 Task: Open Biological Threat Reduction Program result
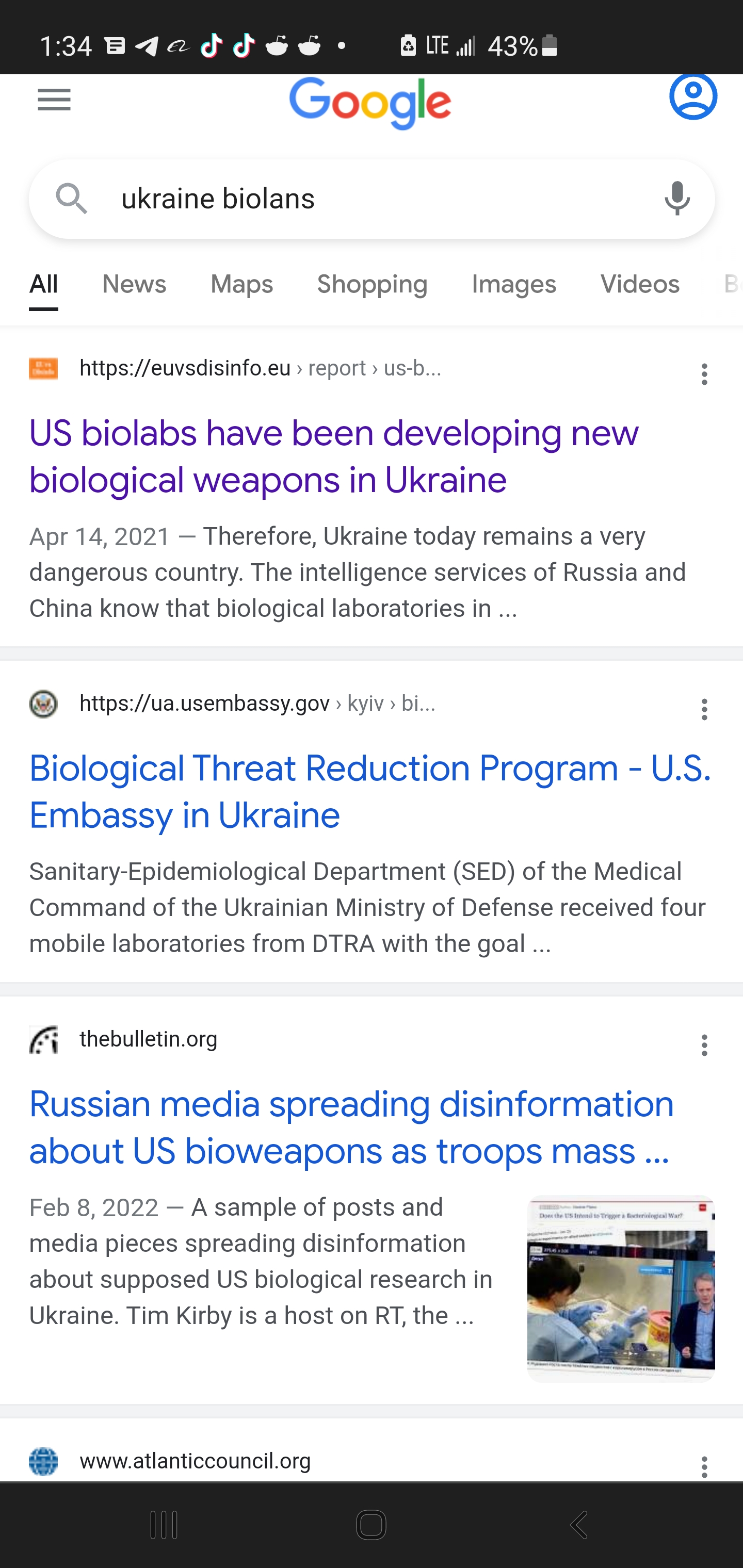point(369,791)
